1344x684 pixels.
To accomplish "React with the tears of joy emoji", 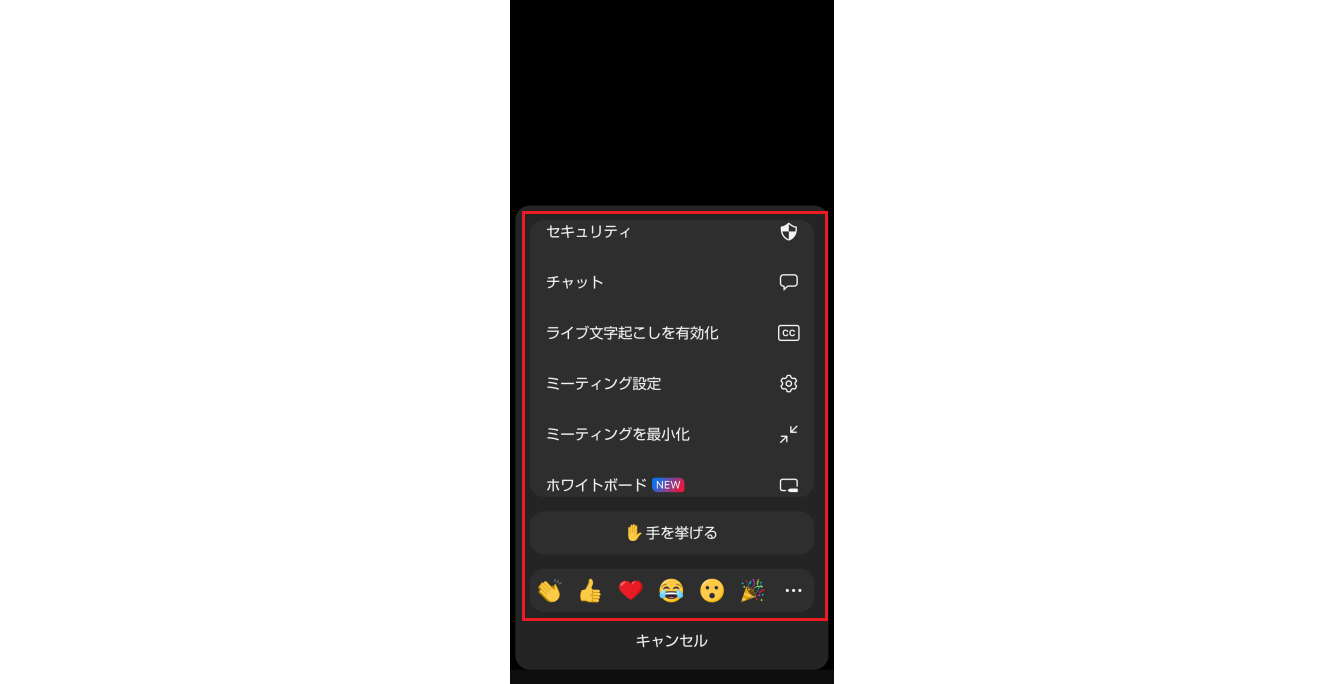I will (671, 591).
